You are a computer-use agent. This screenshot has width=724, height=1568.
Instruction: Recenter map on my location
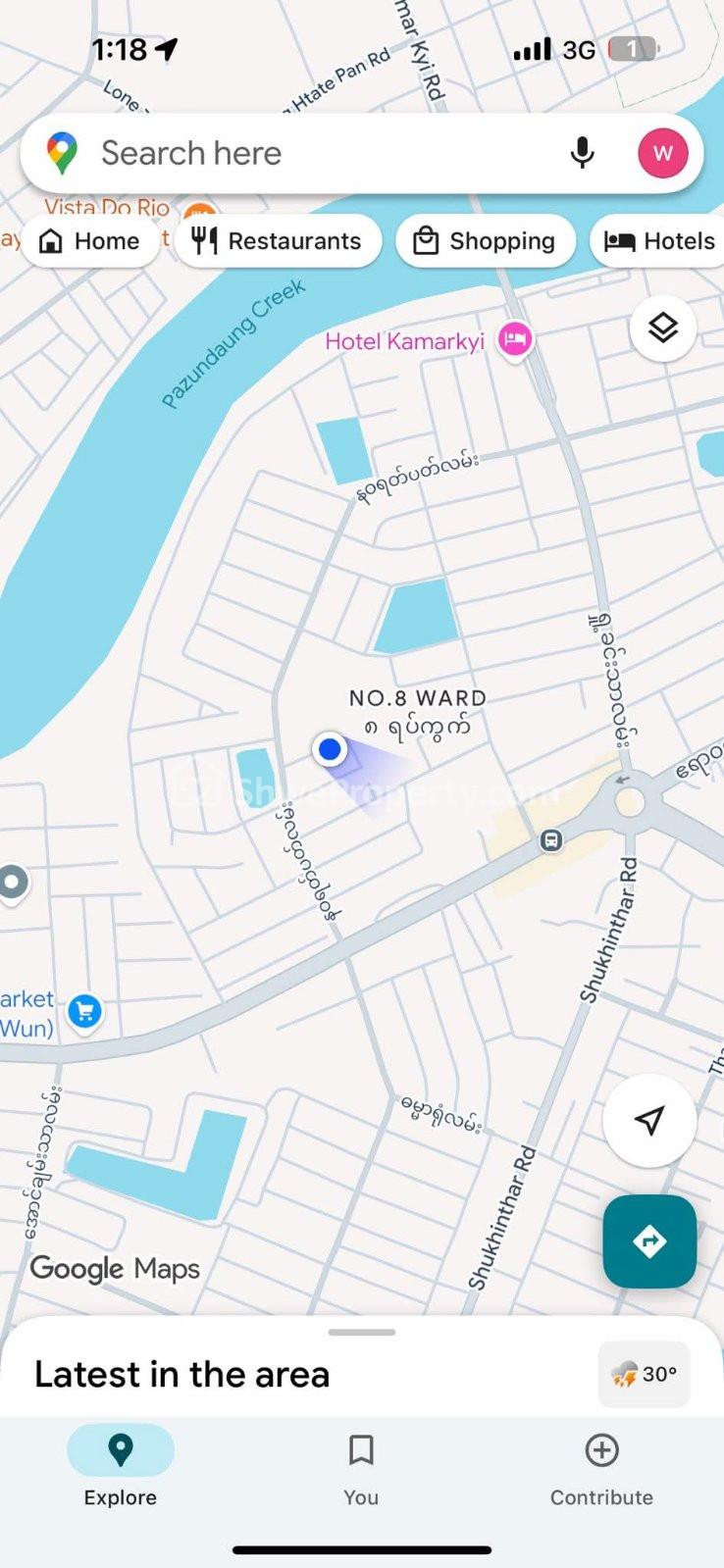coord(648,1120)
